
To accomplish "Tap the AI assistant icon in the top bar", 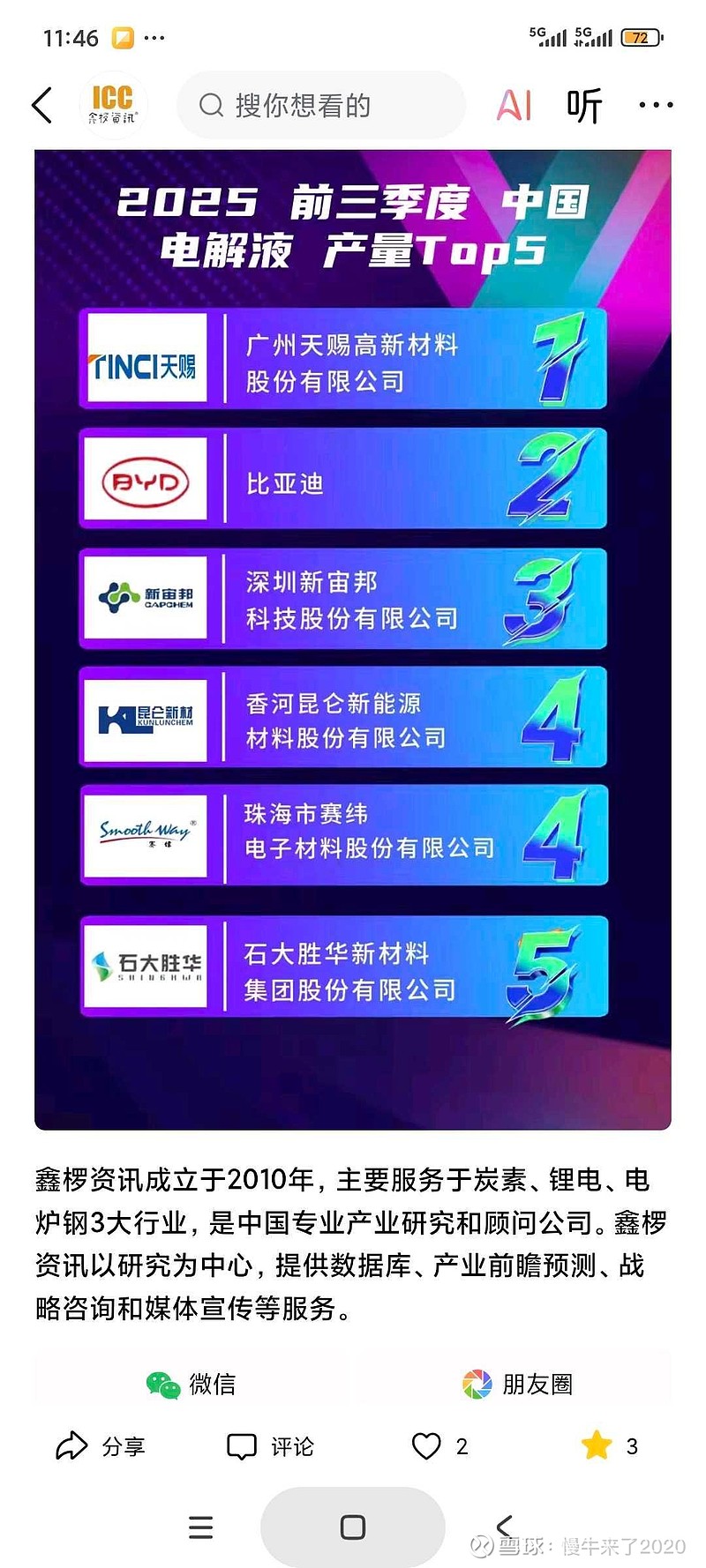I will tap(514, 104).
